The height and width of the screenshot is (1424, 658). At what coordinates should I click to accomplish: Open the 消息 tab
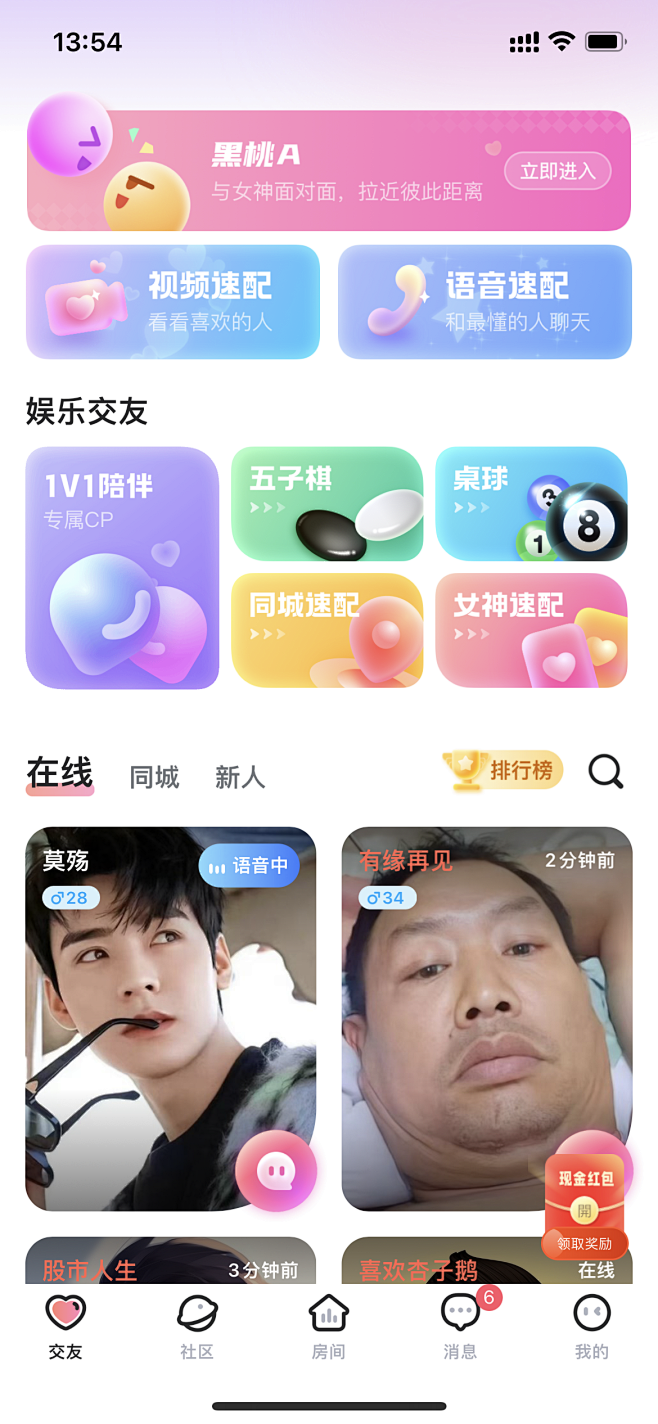tap(460, 1327)
